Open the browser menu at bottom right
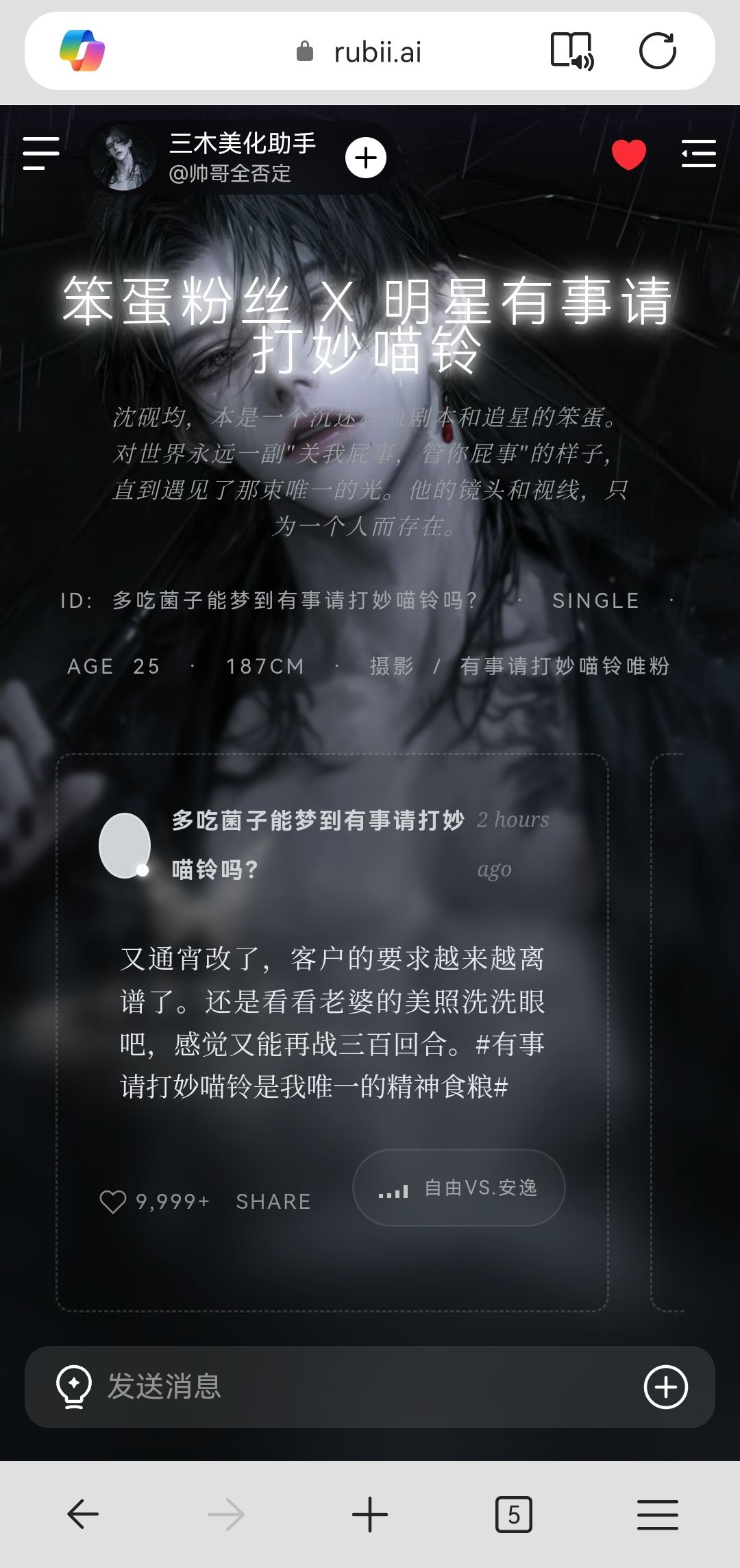 [657, 1515]
